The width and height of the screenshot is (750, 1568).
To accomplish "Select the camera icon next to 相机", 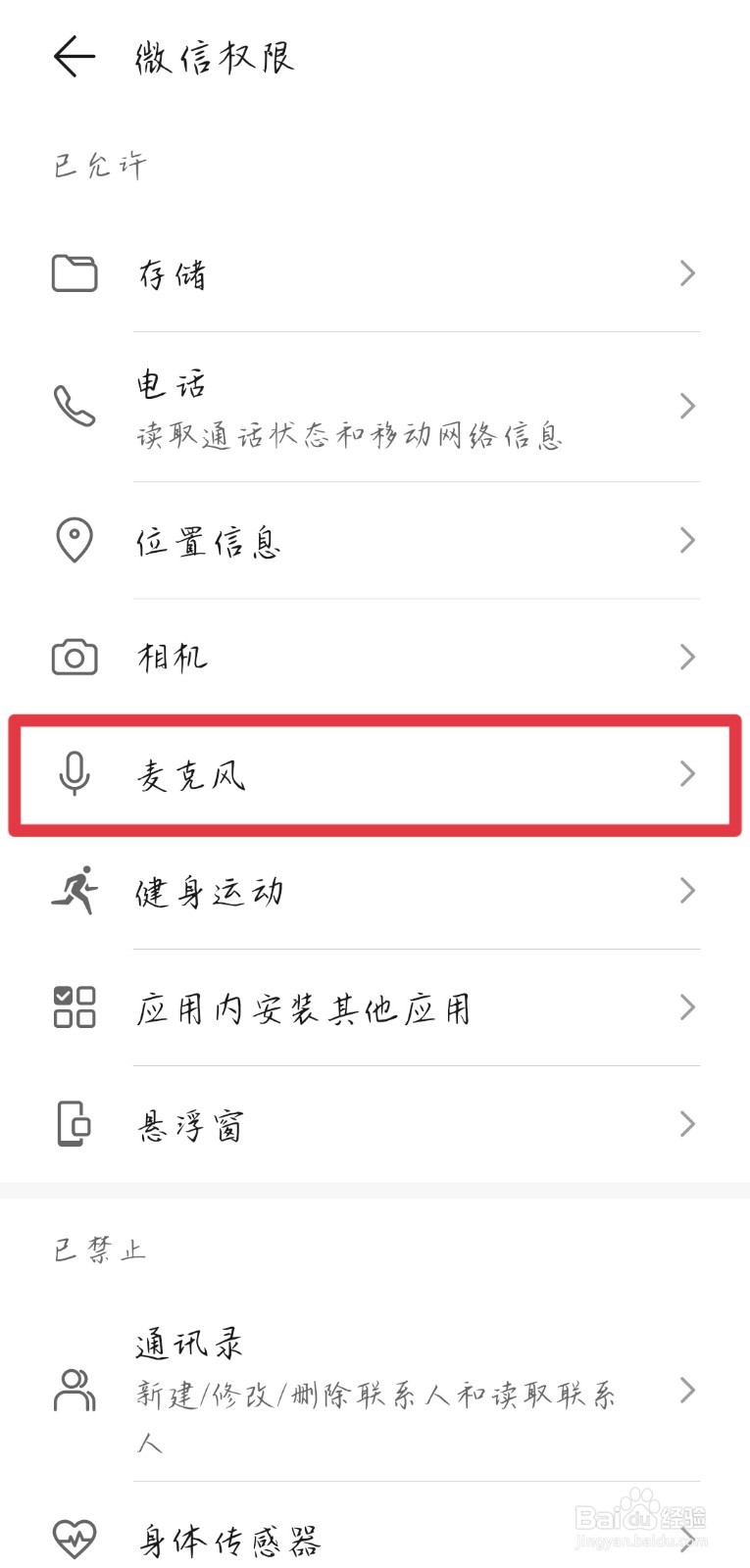I will click(x=74, y=657).
